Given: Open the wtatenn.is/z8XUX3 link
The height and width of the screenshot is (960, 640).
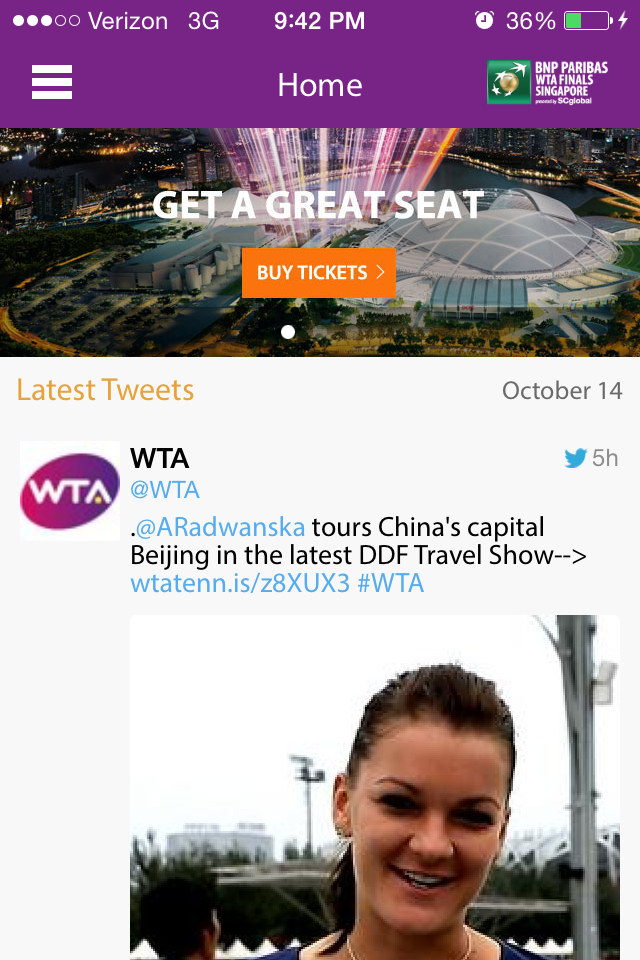Looking at the screenshot, I should tap(240, 583).
